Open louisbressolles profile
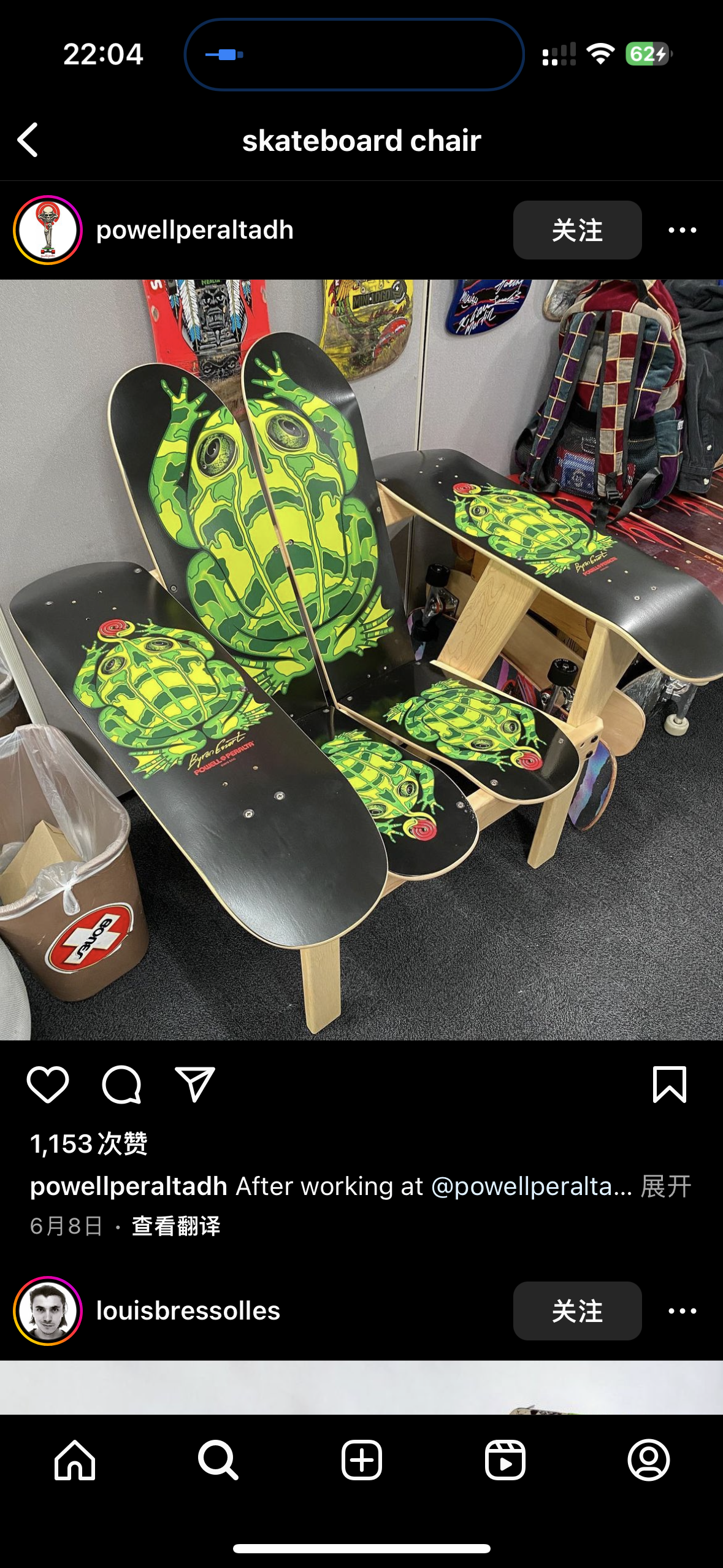 tap(188, 1311)
